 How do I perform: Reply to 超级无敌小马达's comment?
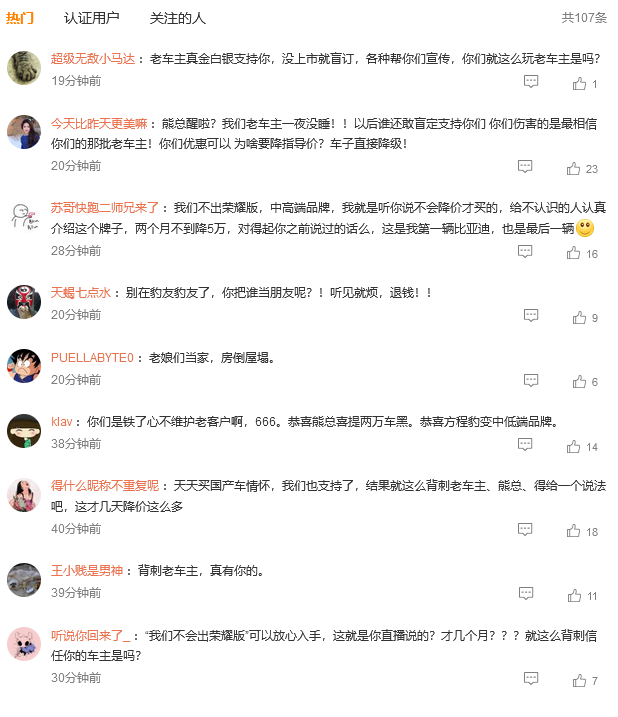click(531, 82)
